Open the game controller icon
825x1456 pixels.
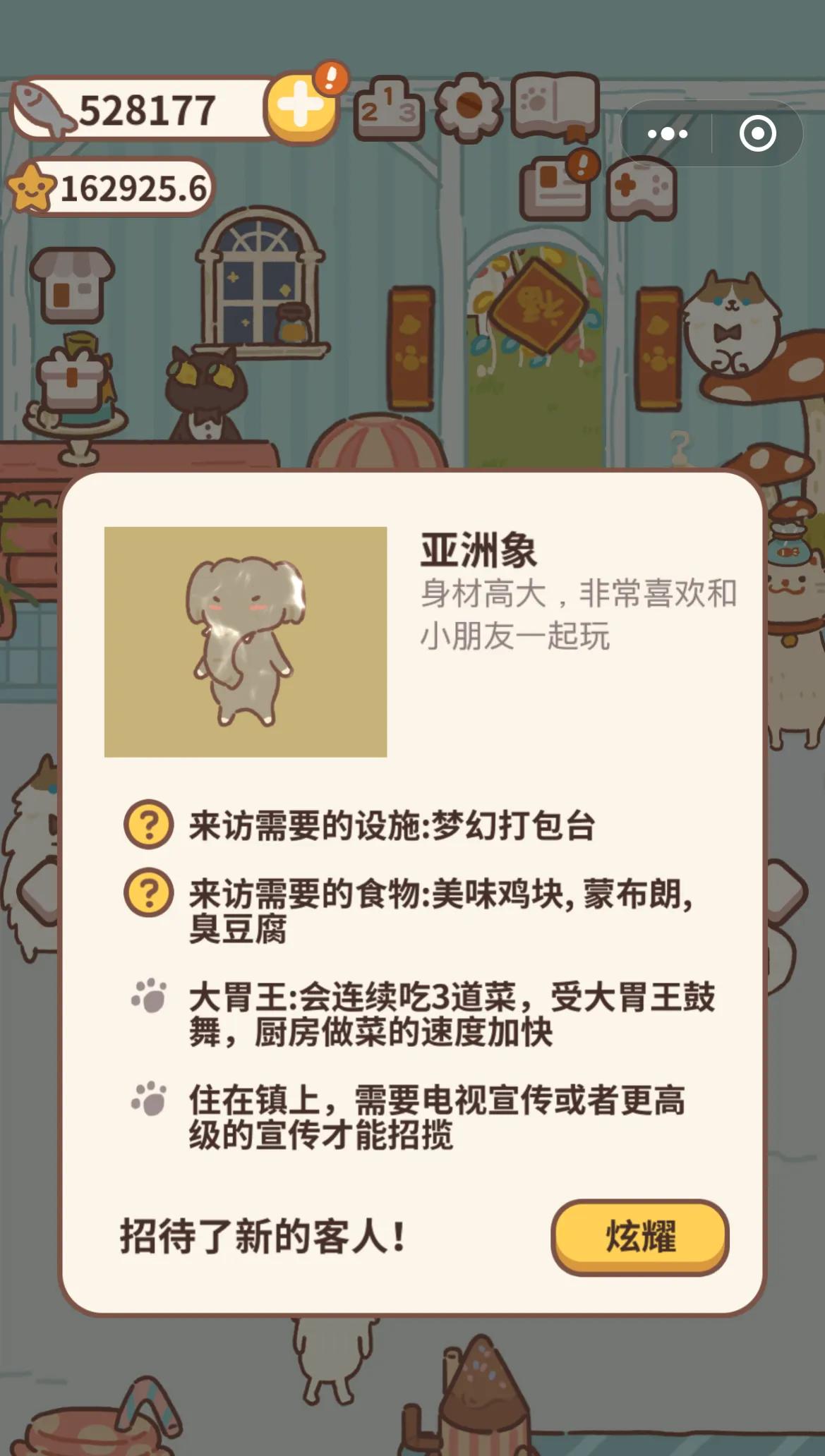(641, 189)
